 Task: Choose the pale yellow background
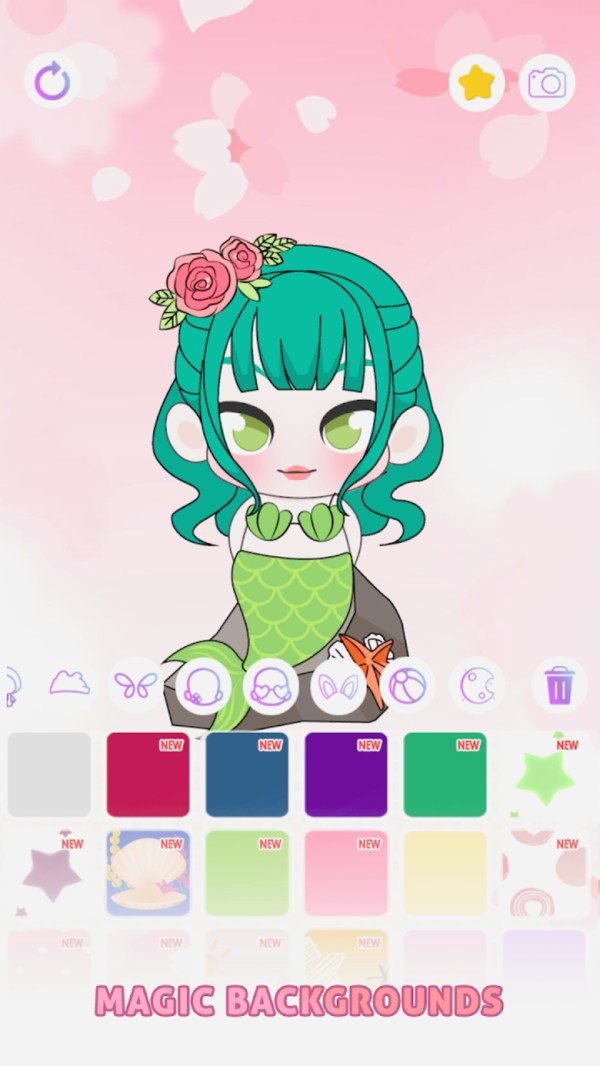coord(445,873)
